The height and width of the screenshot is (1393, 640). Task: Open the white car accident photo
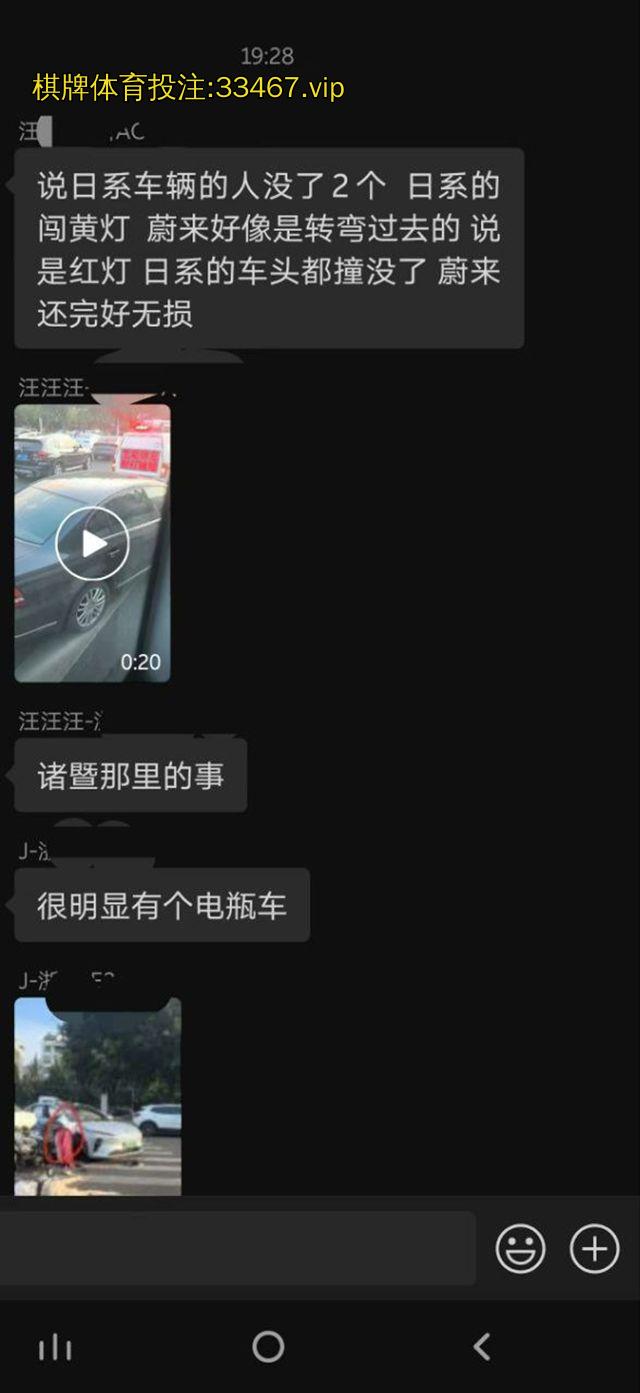click(98, 1096)
